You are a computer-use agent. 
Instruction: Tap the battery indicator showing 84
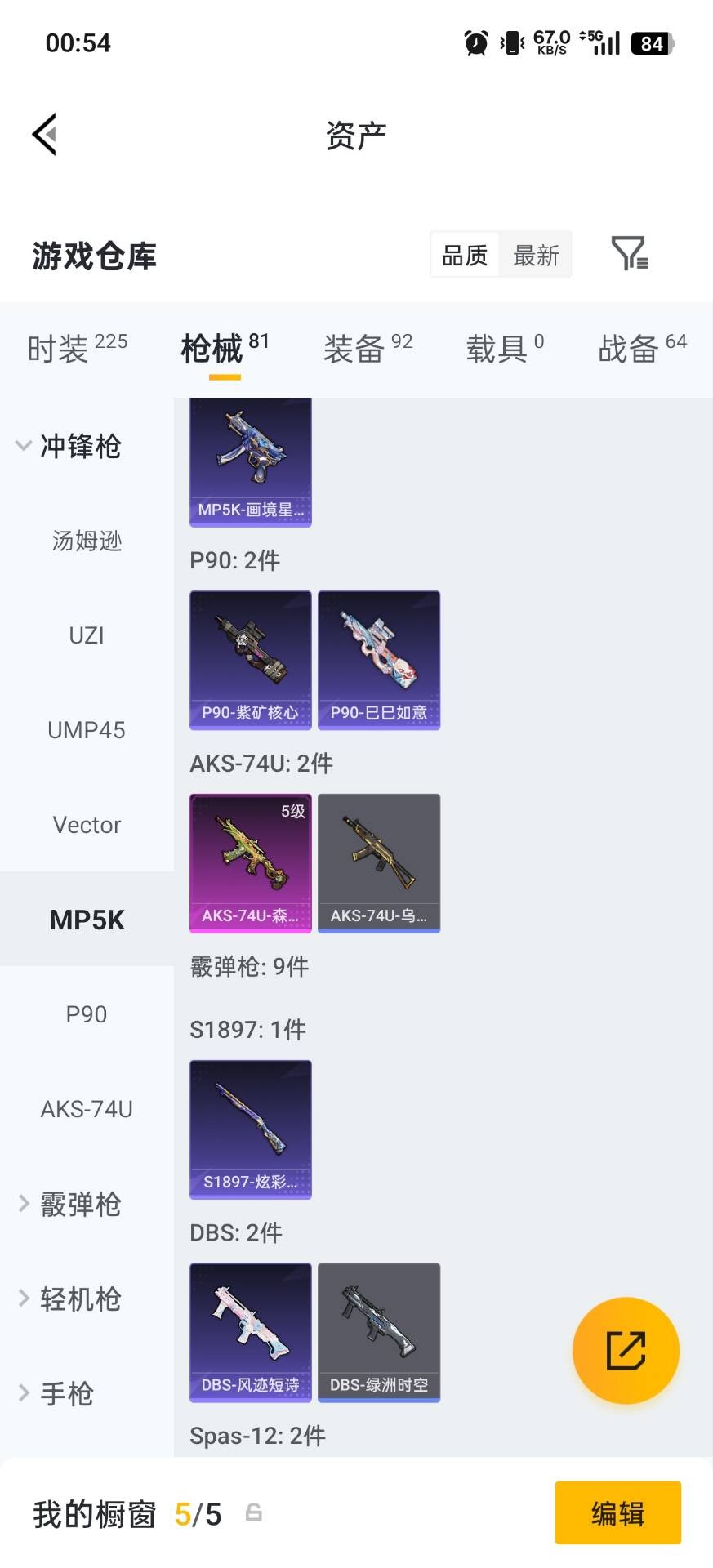click(651, 42)
